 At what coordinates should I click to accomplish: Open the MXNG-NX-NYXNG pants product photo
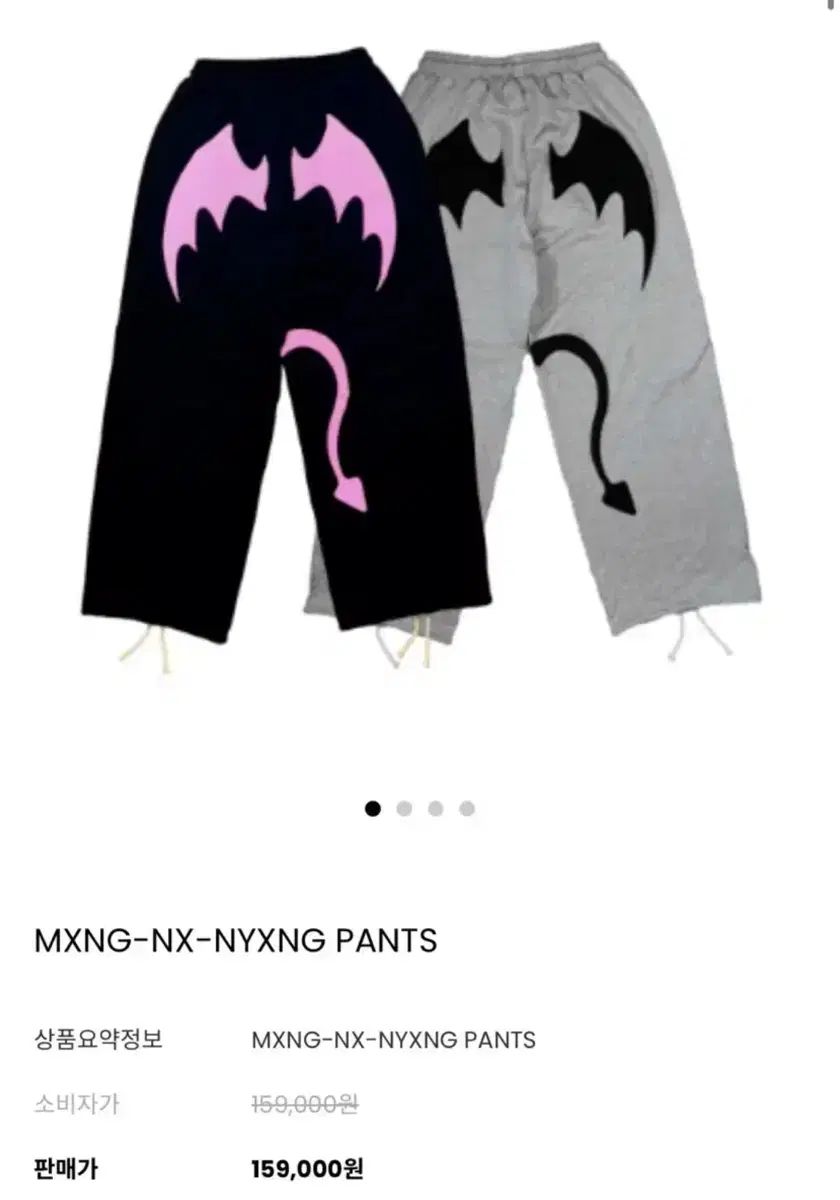[420, 360]
